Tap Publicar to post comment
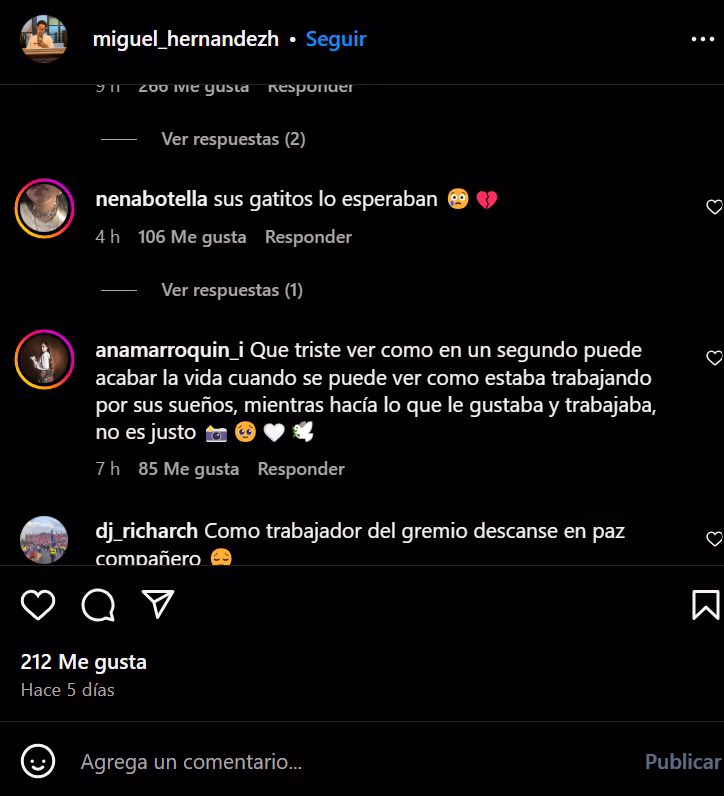The width and height of the screenshot is (724, 796). coord(682,762)
